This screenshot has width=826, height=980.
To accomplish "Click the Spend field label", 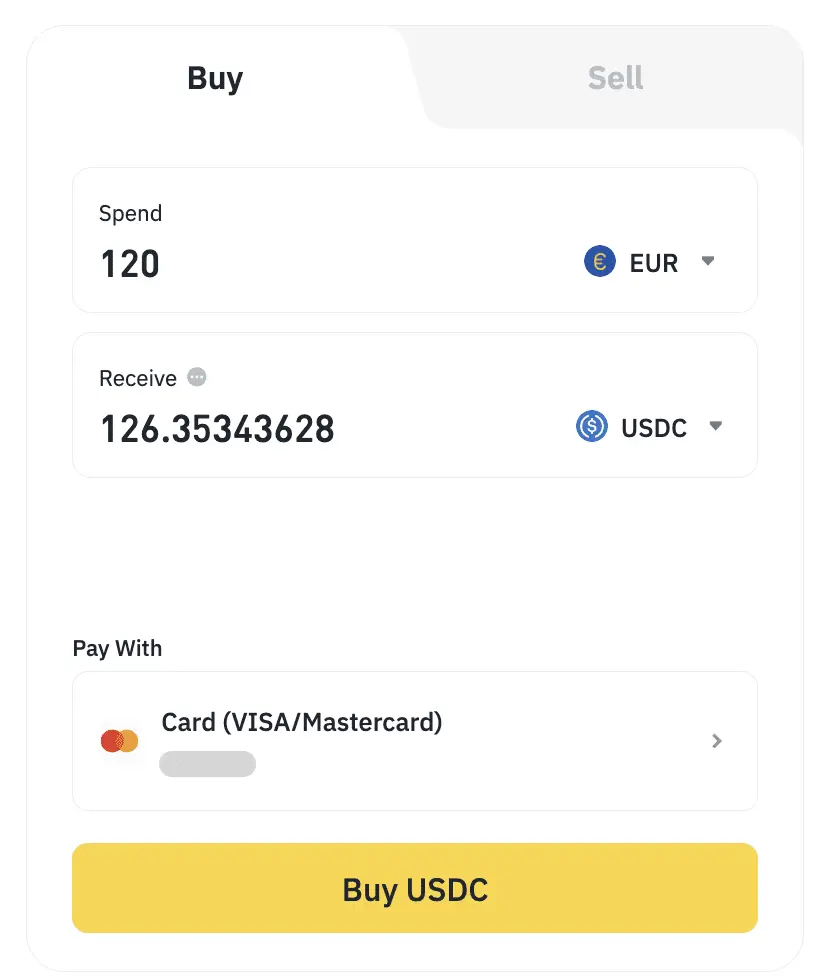I will pos(130,213).
